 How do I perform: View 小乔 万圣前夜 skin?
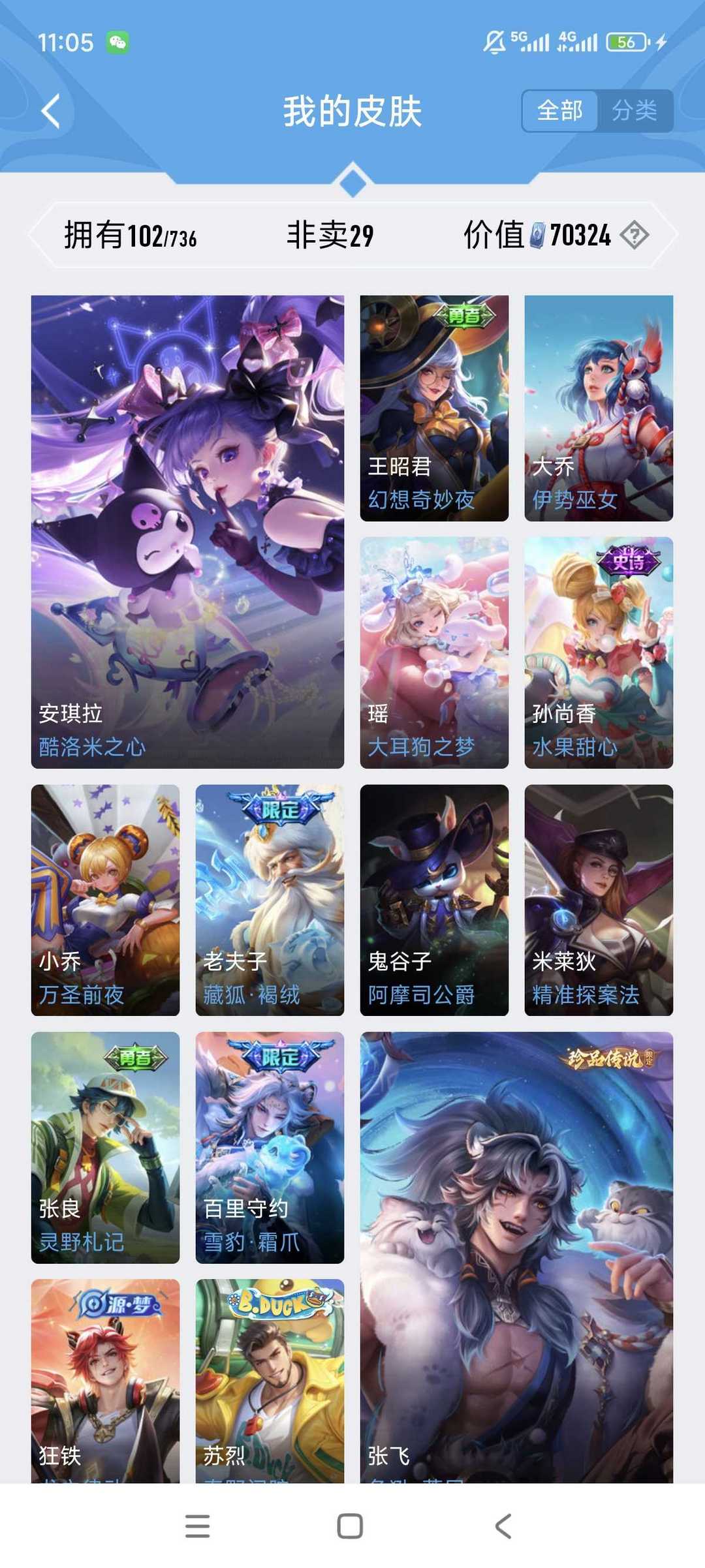click(x=105, y=899)
